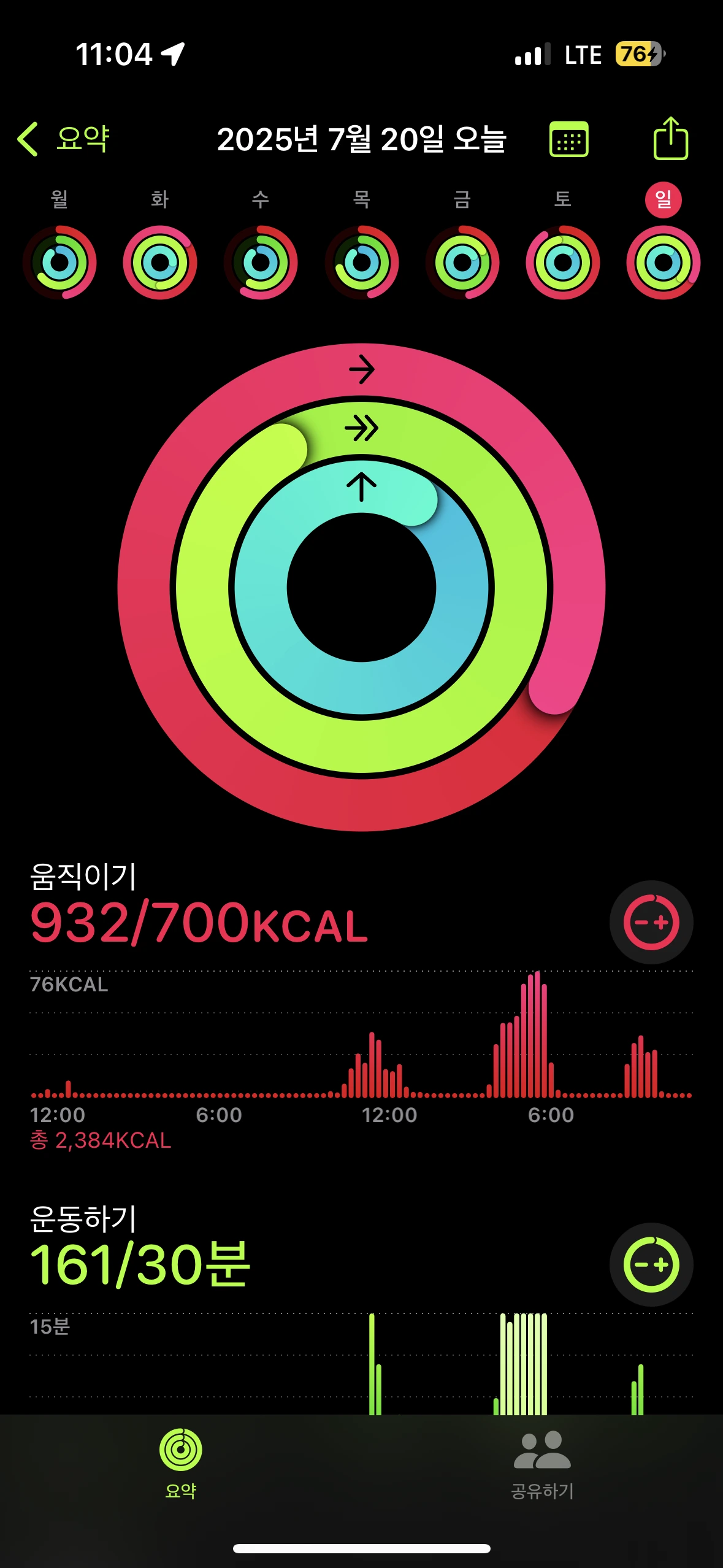Select Tuesday (화) activity ring
This screenshot has height=1568, width=723.
160,263
